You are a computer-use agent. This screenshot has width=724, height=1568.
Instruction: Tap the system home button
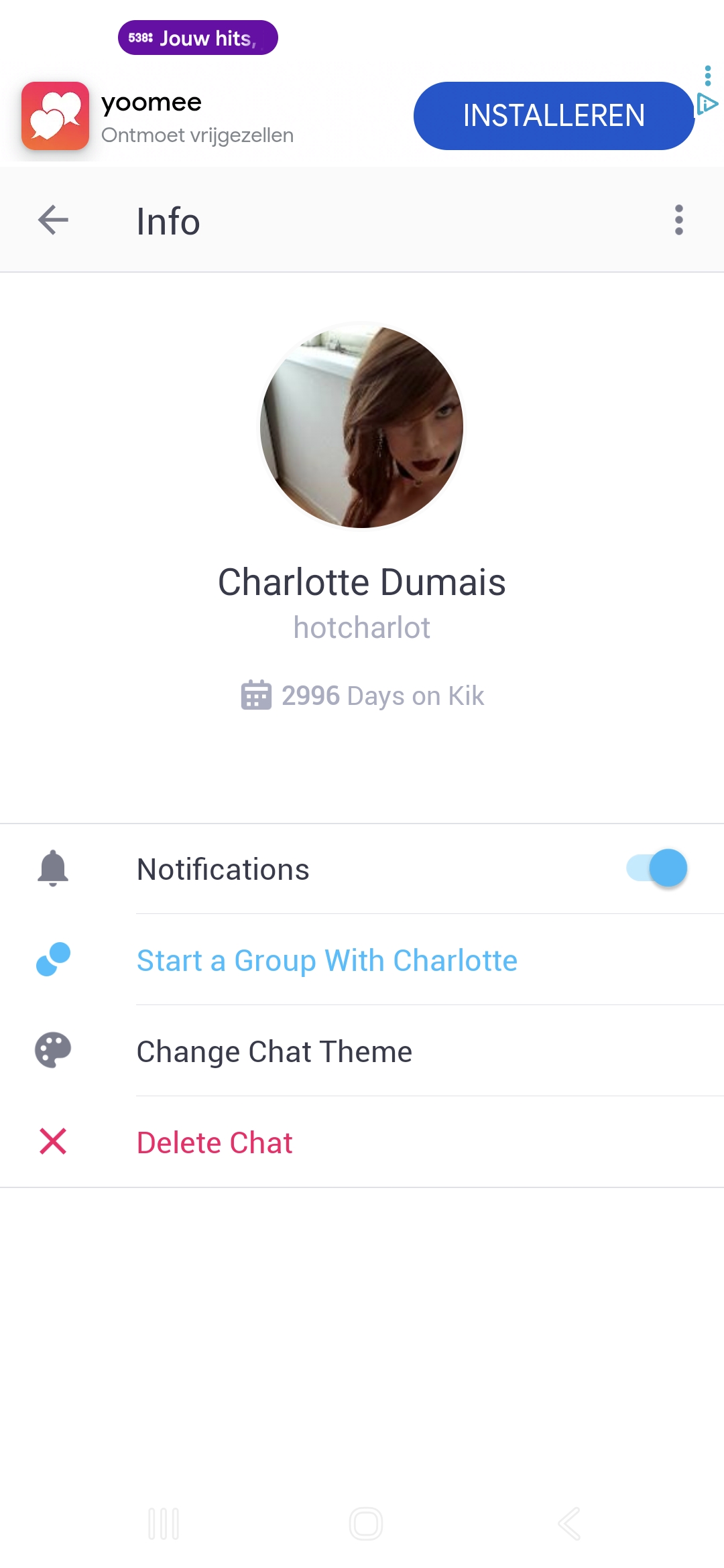(x=366, y=1524)
